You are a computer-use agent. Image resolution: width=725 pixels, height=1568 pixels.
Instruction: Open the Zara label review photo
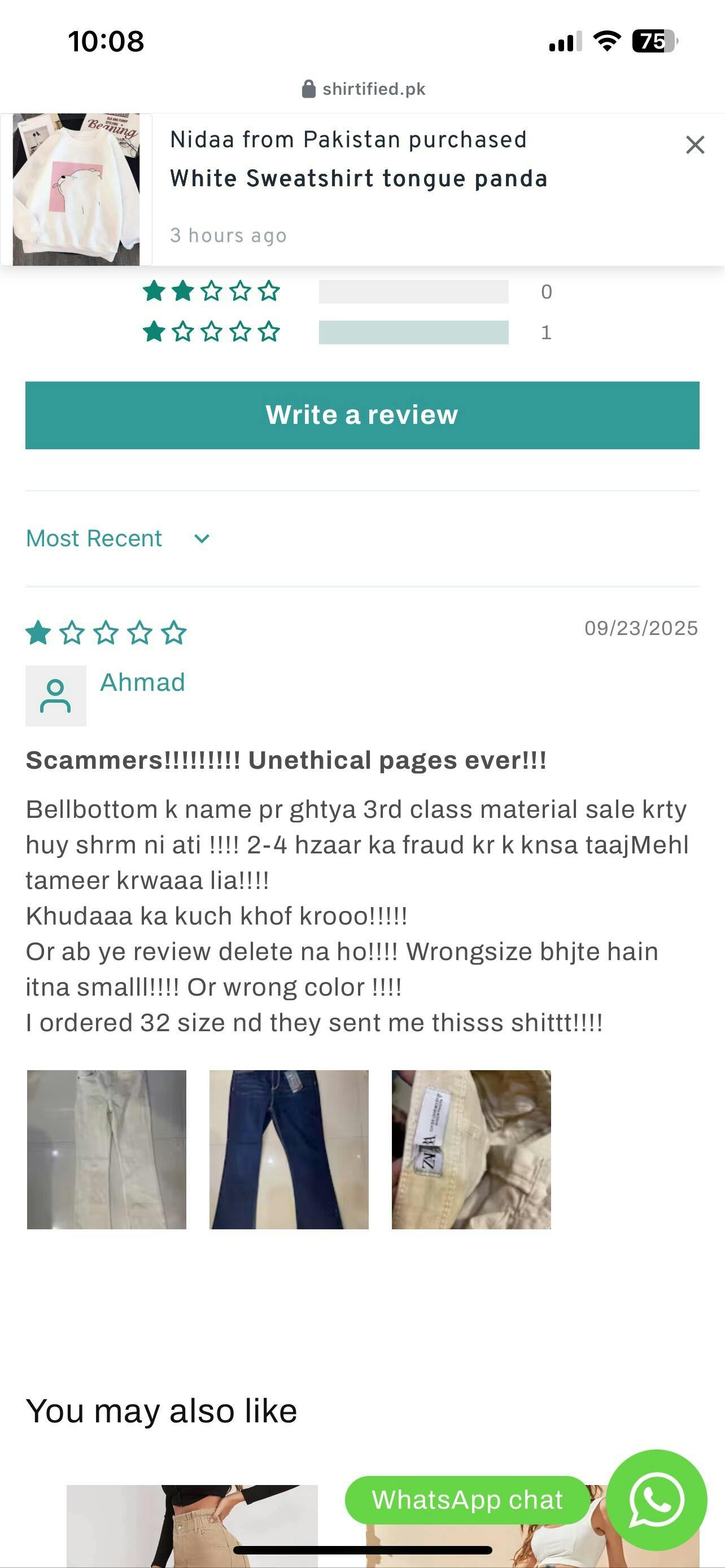[x=470, y=1149]
